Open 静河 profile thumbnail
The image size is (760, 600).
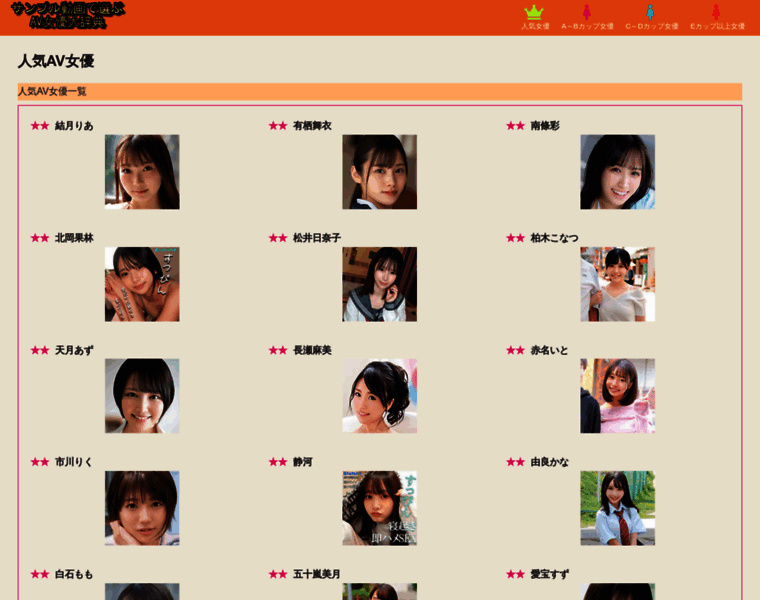[380, 508]
